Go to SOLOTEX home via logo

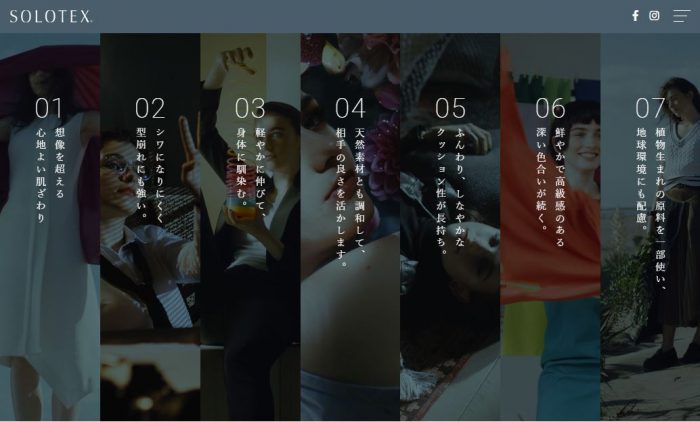pos(50,16)
